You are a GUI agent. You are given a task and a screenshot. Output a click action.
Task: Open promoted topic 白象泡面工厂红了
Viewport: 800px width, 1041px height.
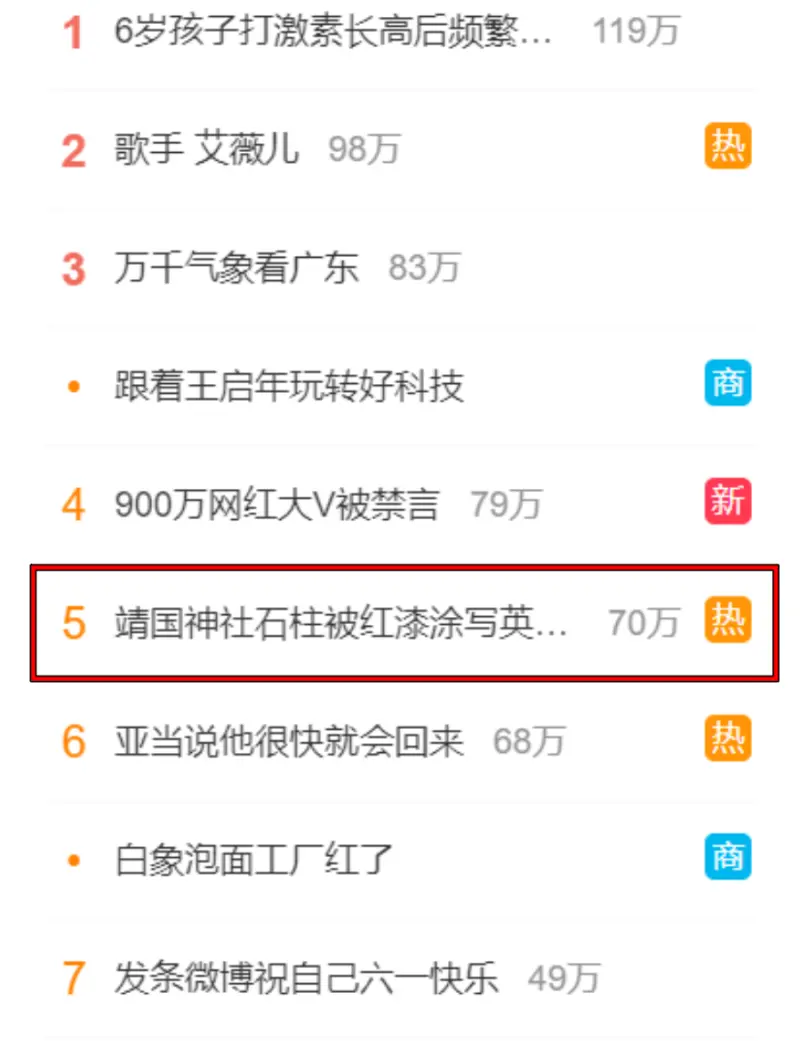click(x=255, y=859)
